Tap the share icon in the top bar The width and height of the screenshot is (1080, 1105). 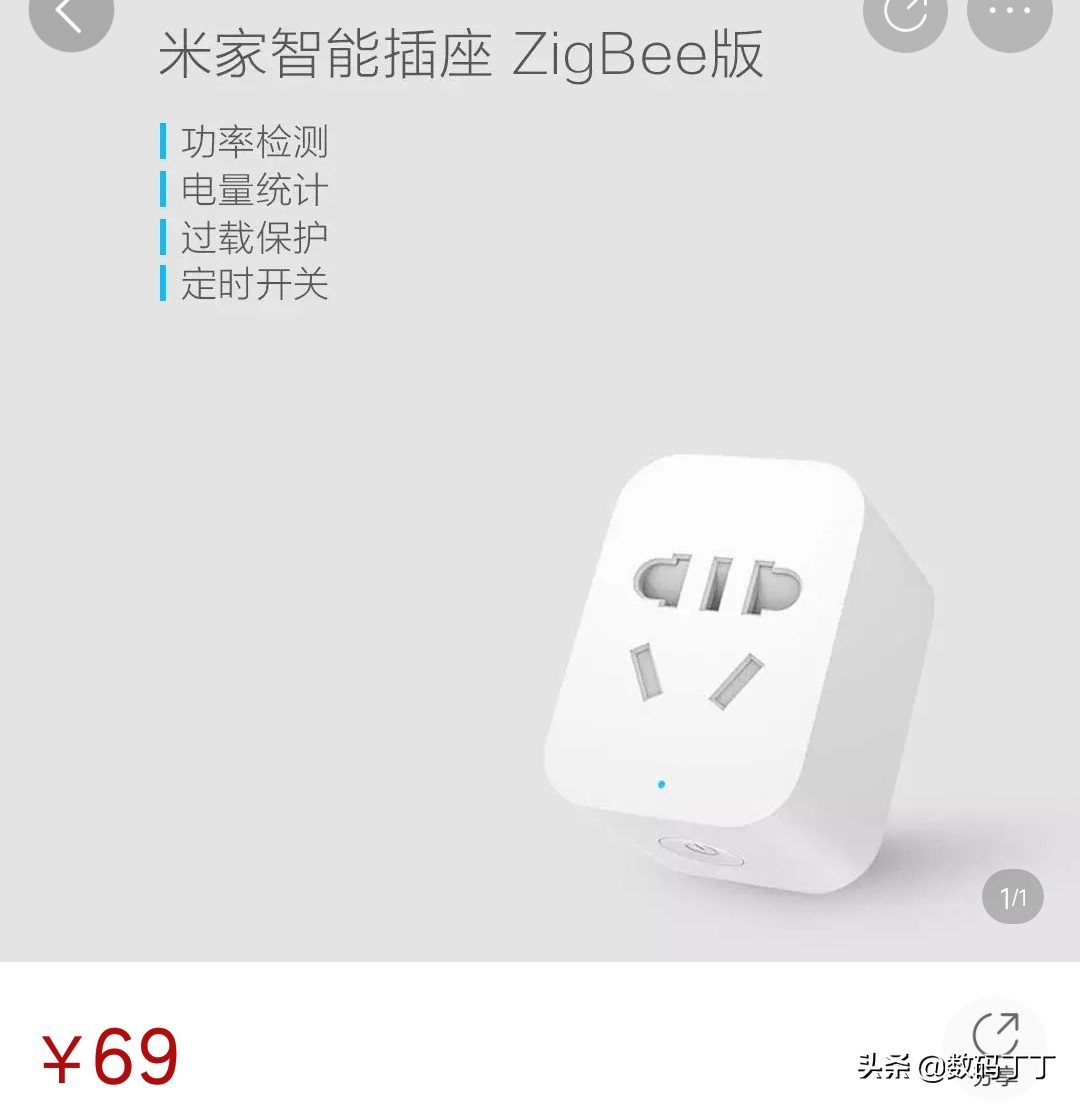pos(904,14)
